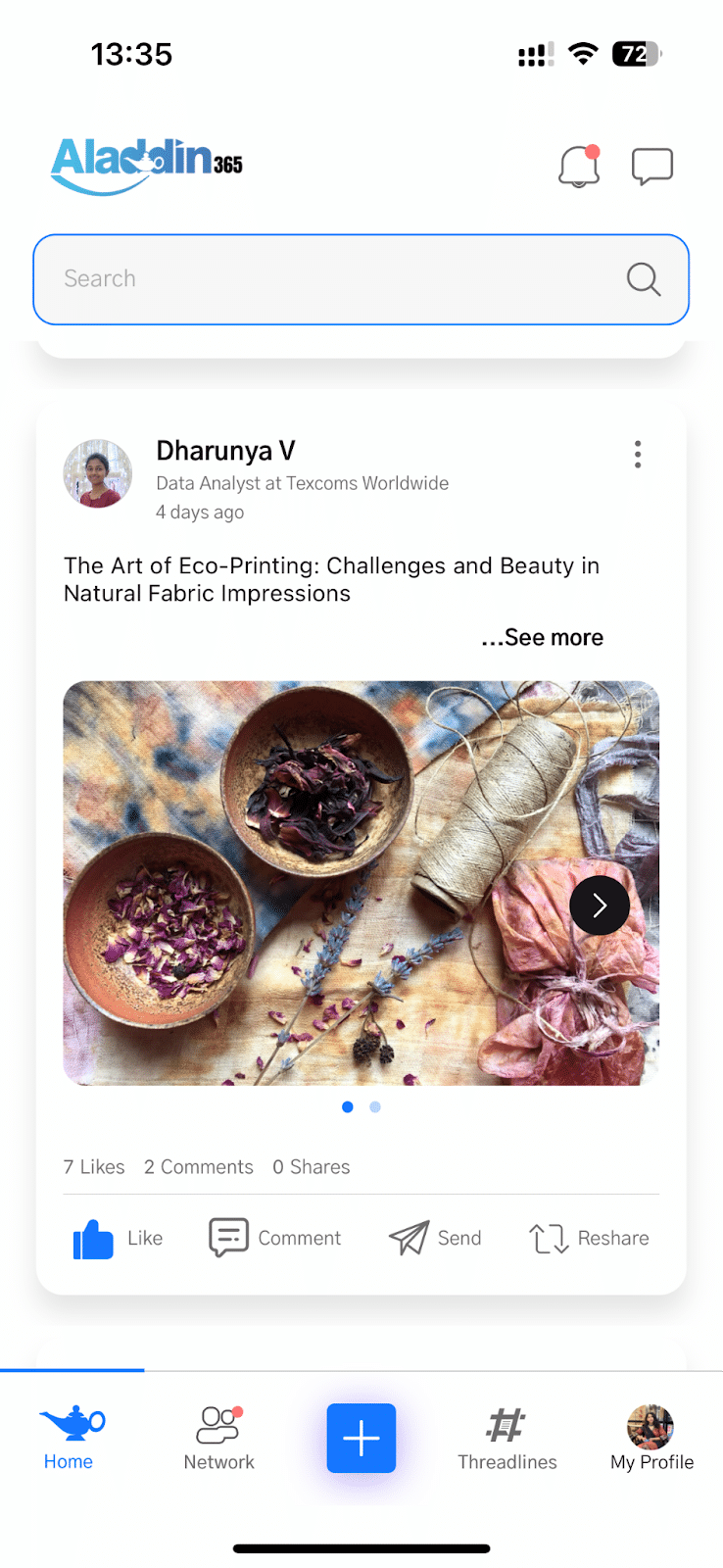Tap the Search input field
The width and height of the screenshot is (723, 1568).
pos(361,279)
